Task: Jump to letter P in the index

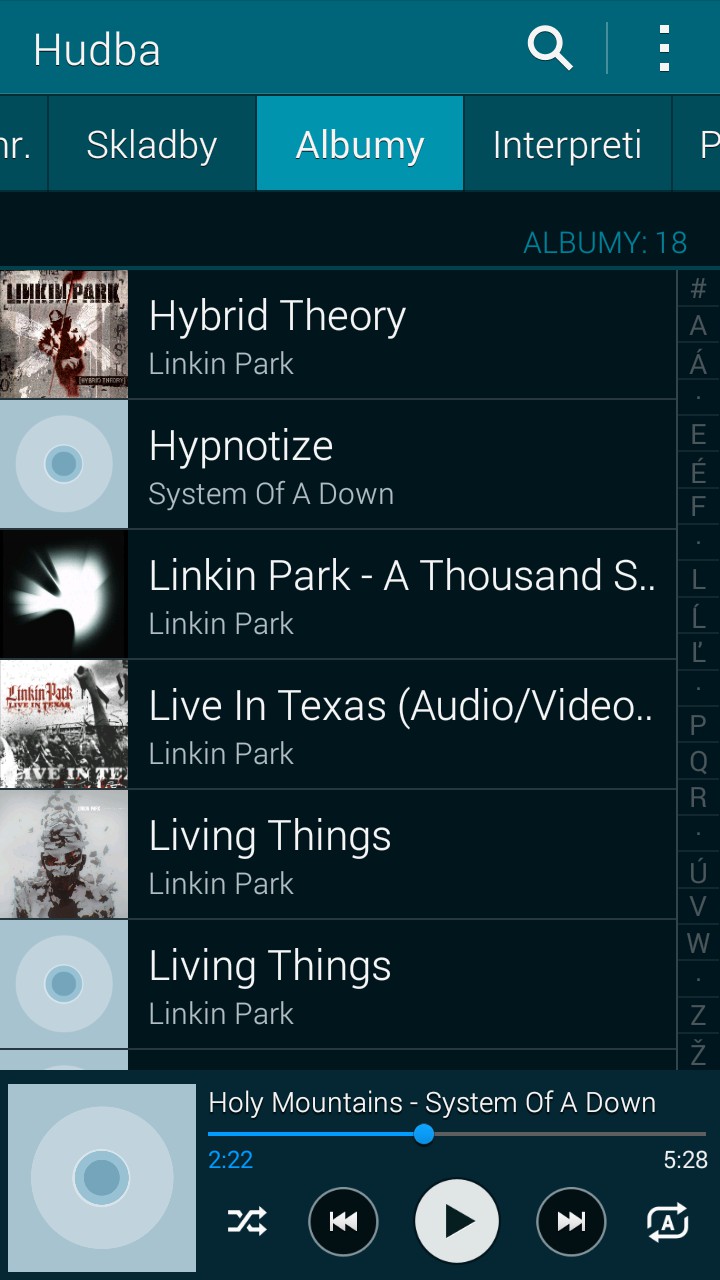Action: coord(698,725)
